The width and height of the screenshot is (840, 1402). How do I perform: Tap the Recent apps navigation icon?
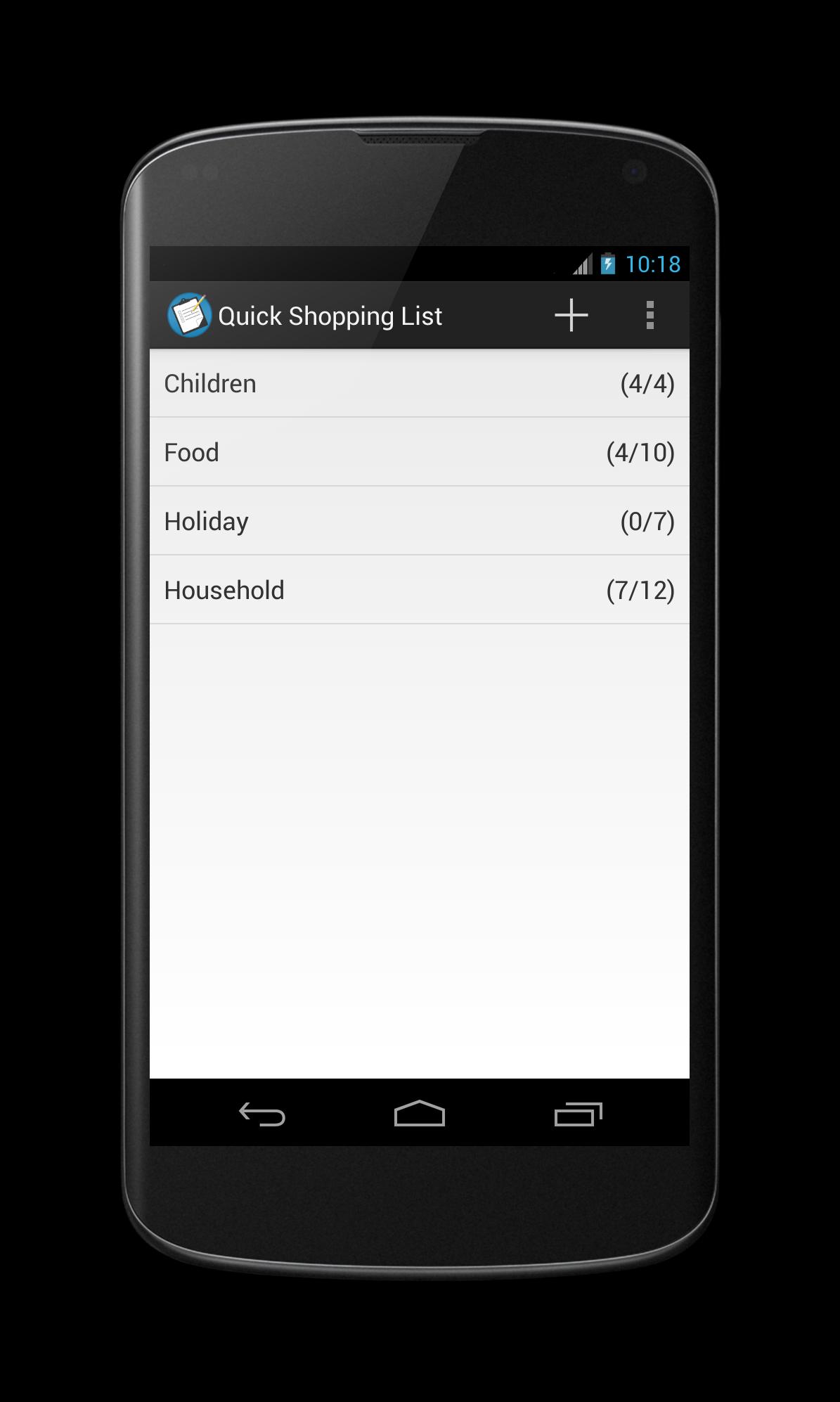[578, 1115]
